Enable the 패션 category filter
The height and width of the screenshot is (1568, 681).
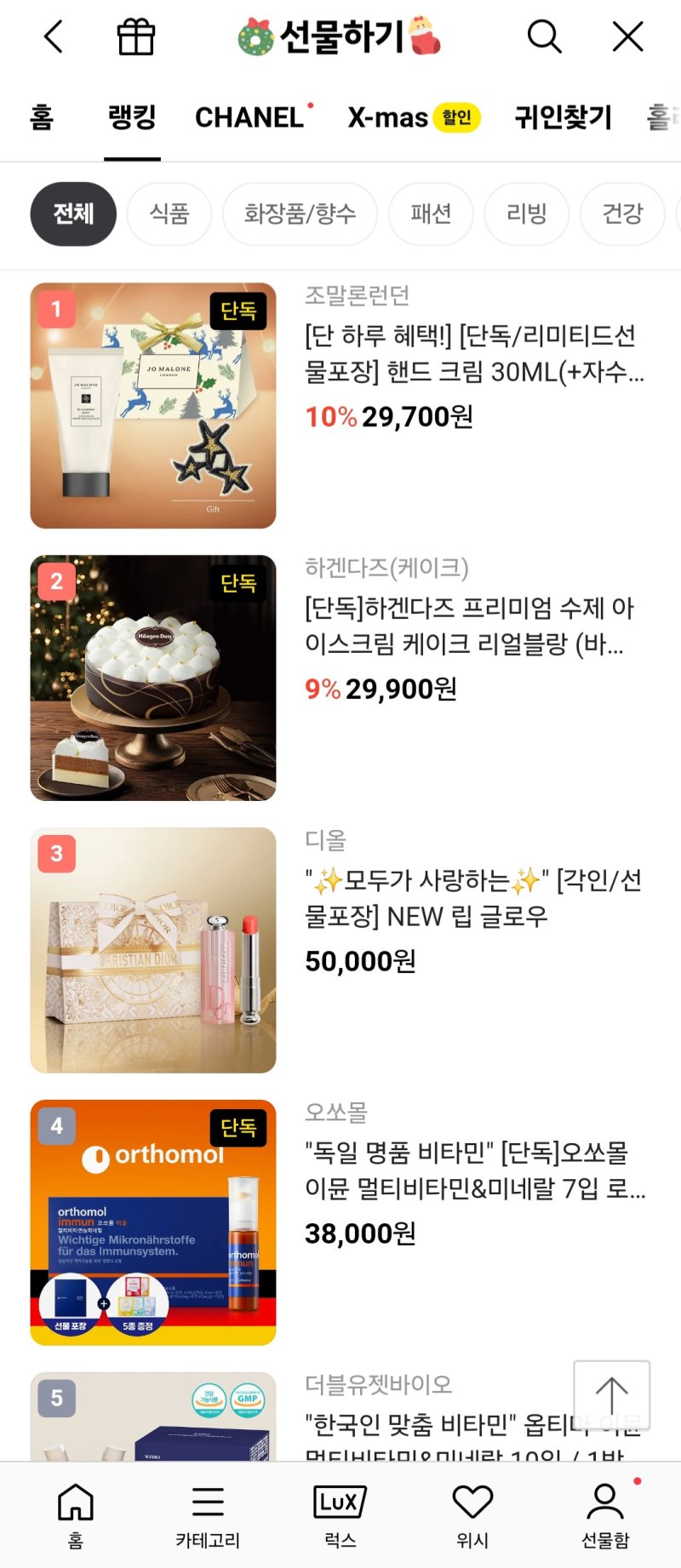click(x=431, y=214)
